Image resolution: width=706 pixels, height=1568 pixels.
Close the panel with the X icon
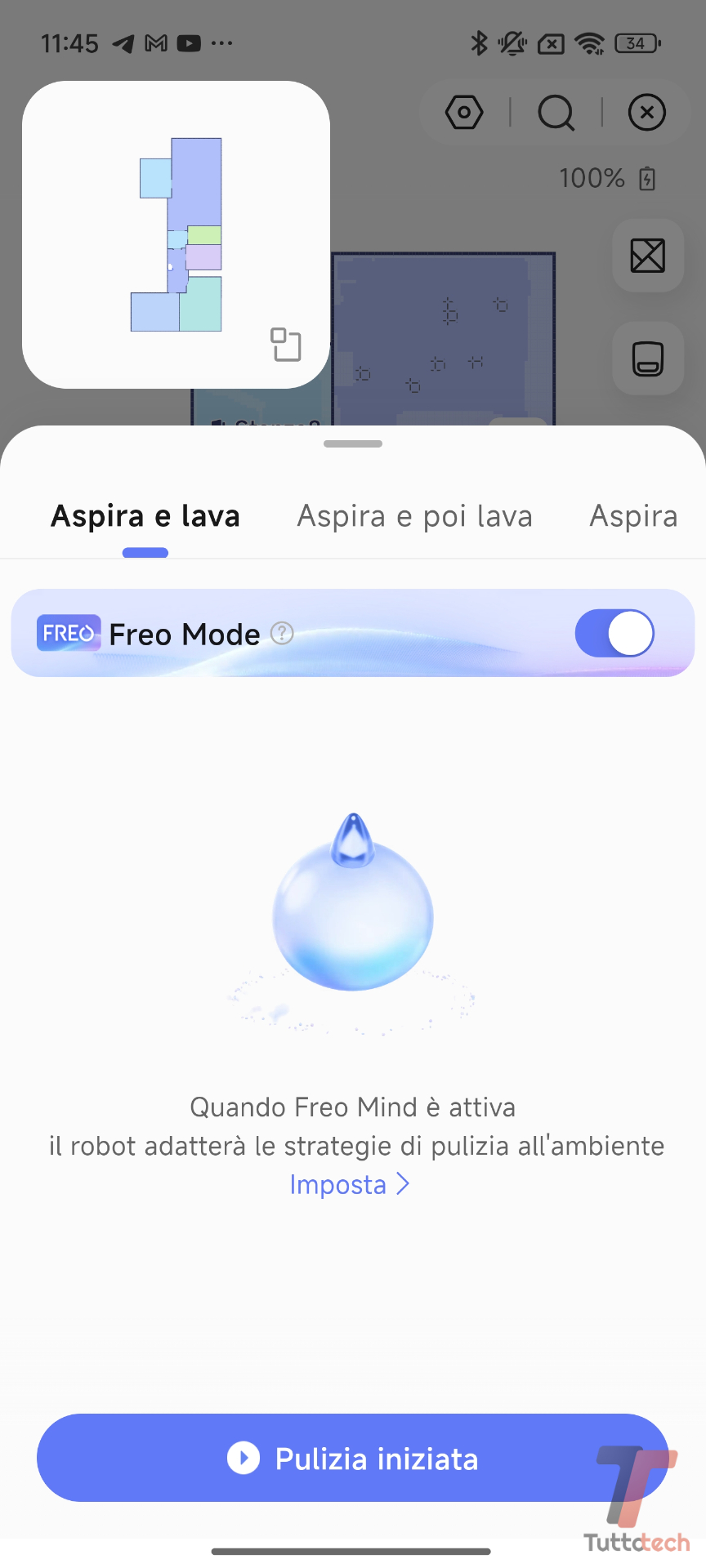[647, 113]
